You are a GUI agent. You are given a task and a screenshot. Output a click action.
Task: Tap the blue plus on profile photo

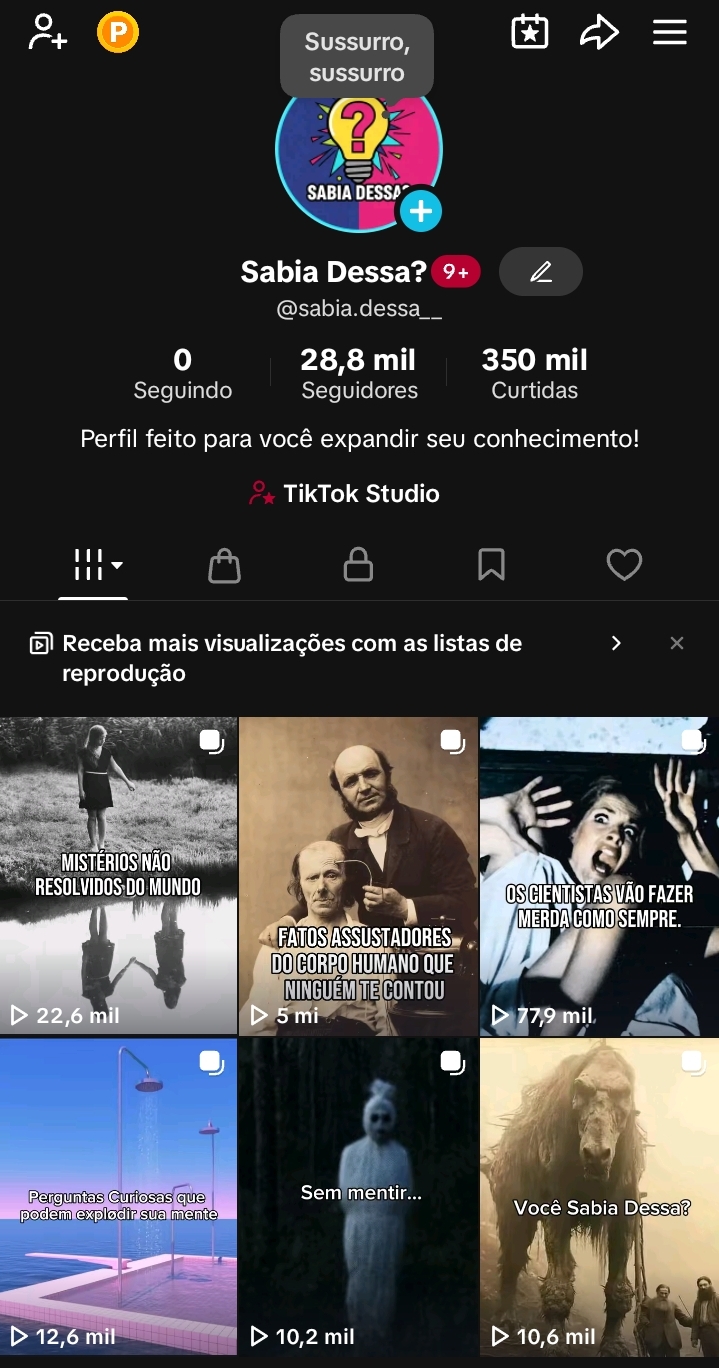click(x=421, y=211)
